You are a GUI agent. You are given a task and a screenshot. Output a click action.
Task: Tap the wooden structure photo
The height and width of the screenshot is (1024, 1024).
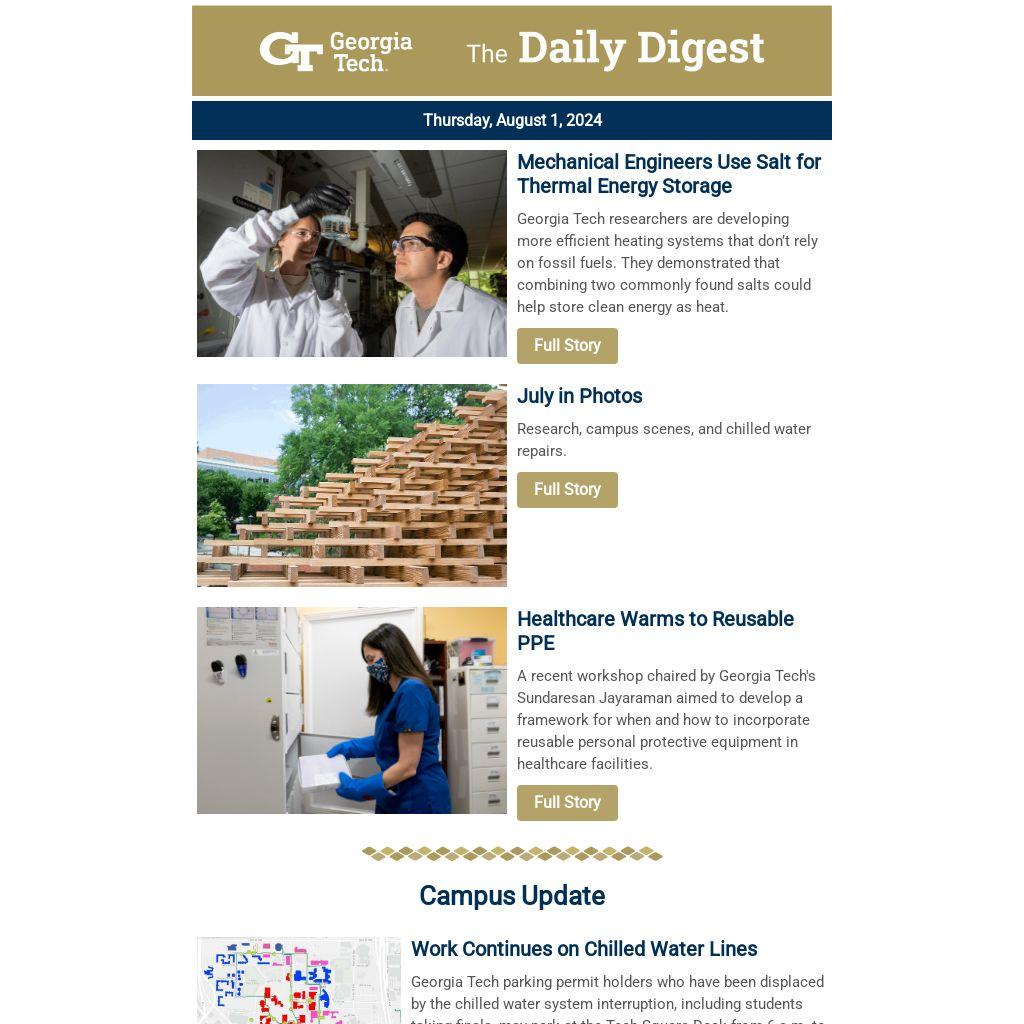[352, 486]
